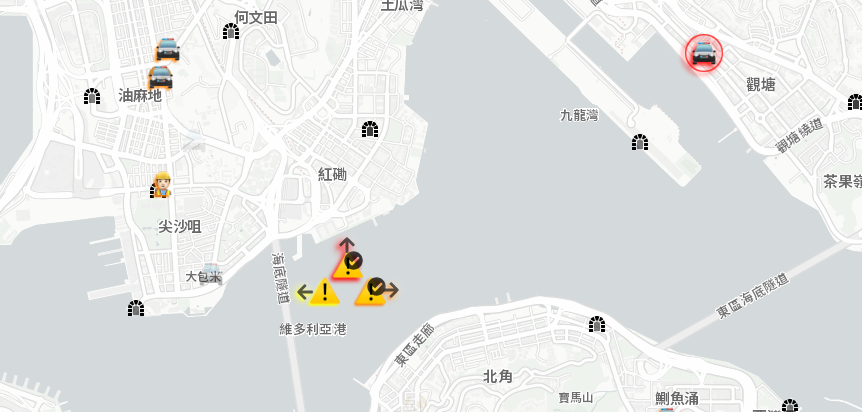Tap the 大包米 marker
The width and height of the screenshot is (862, 412).
(x=211, y=274)
